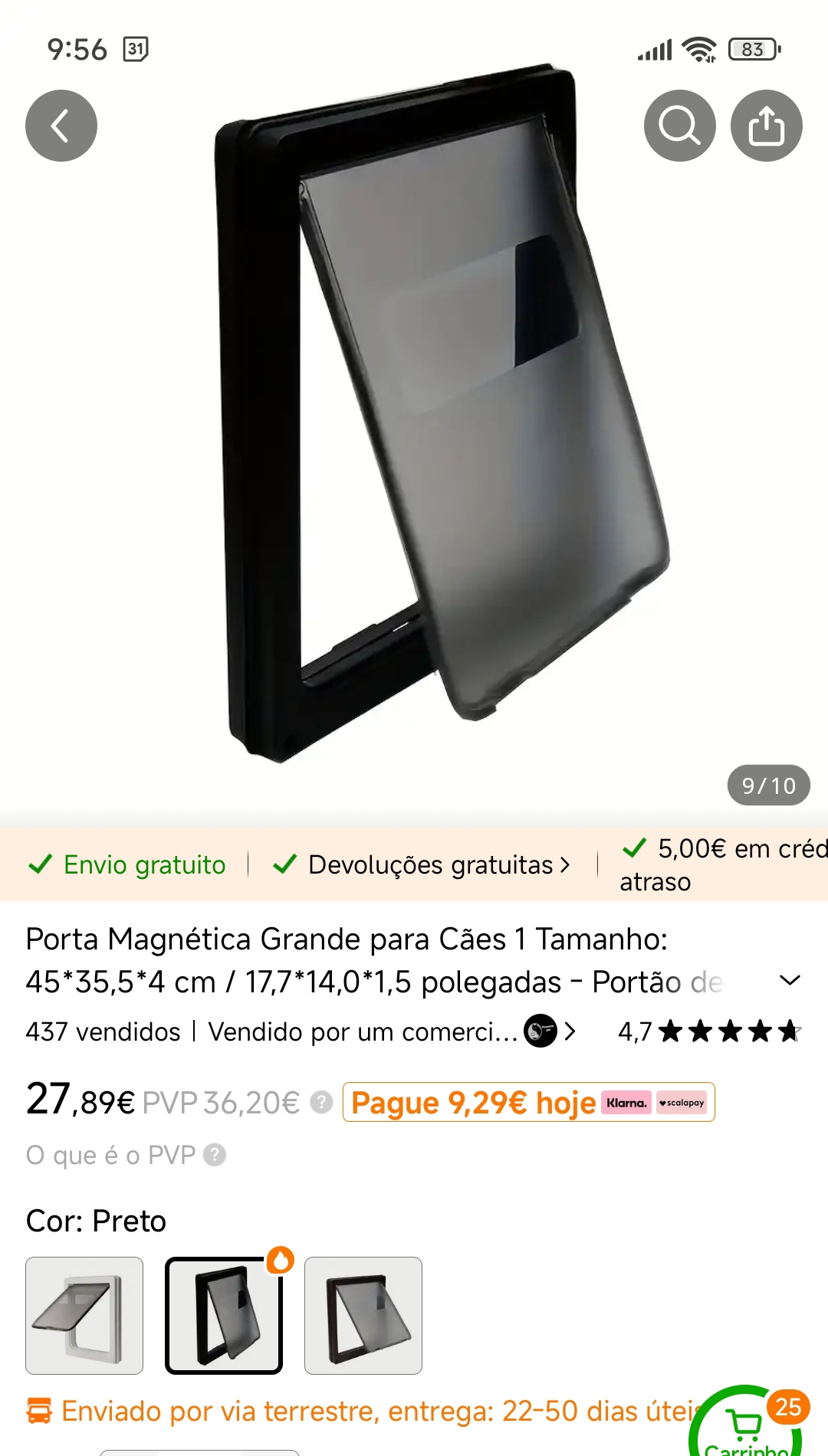Open the seller's store info
The width and height of the screenshot is (828, 1456).
tap(391, 1031)
